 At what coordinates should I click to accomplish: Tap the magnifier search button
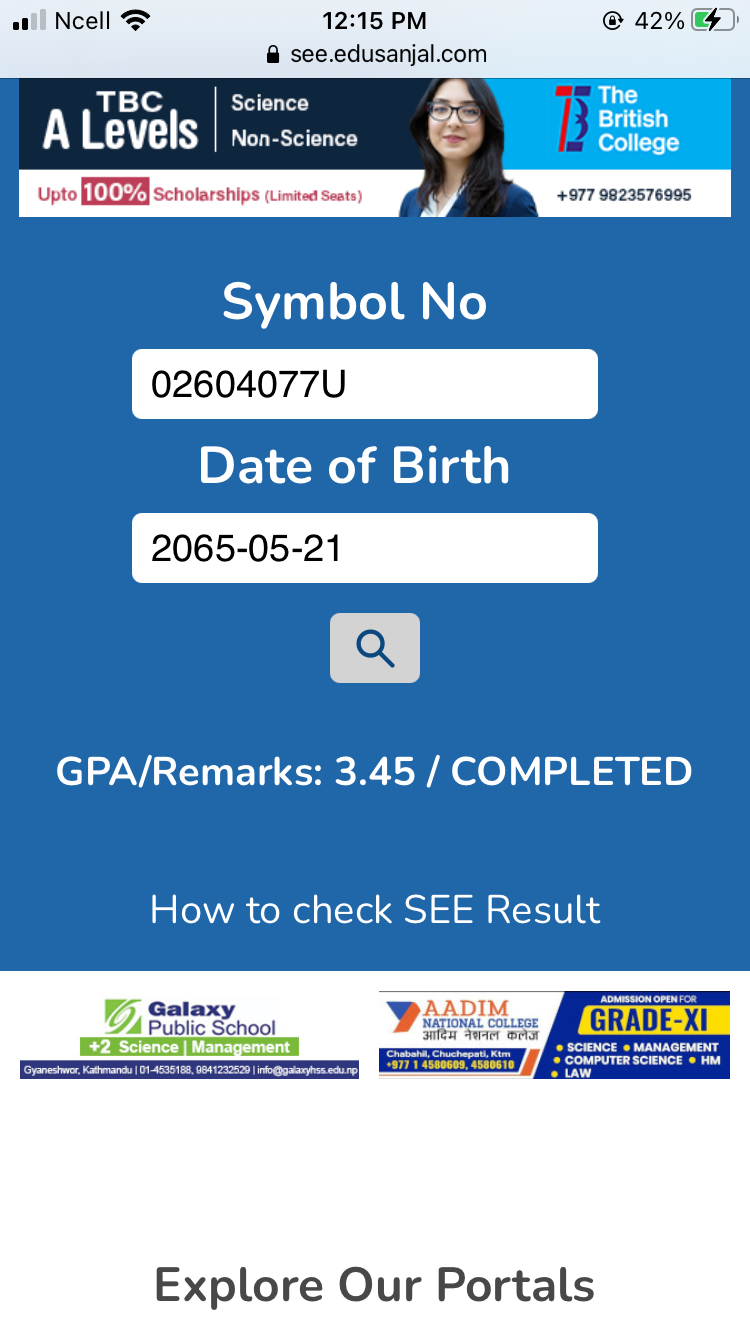point(375,648)
